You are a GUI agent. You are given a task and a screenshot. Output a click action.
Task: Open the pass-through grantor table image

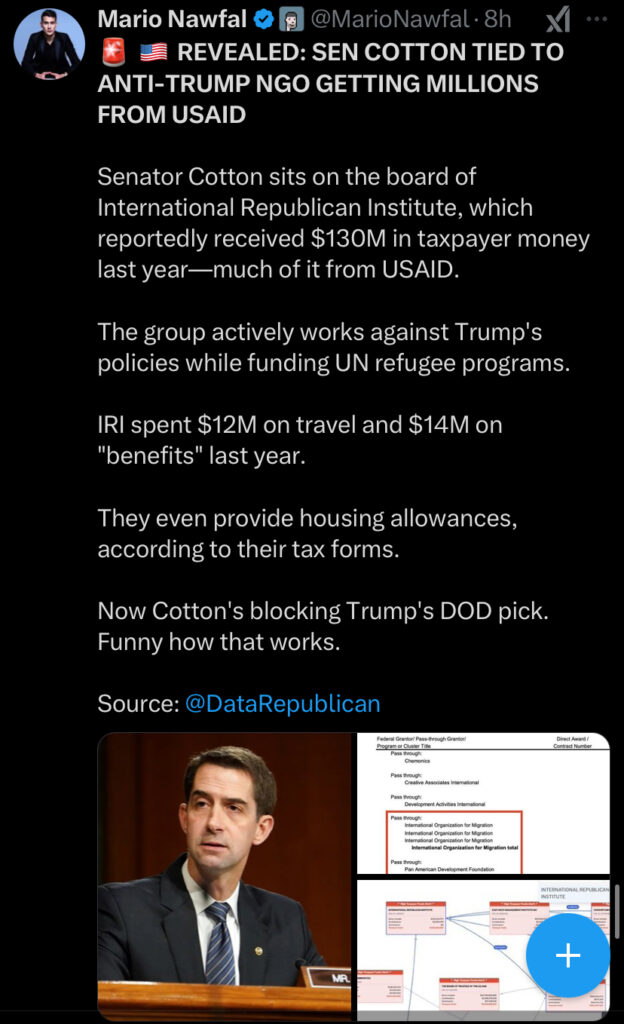coord(483,804)
